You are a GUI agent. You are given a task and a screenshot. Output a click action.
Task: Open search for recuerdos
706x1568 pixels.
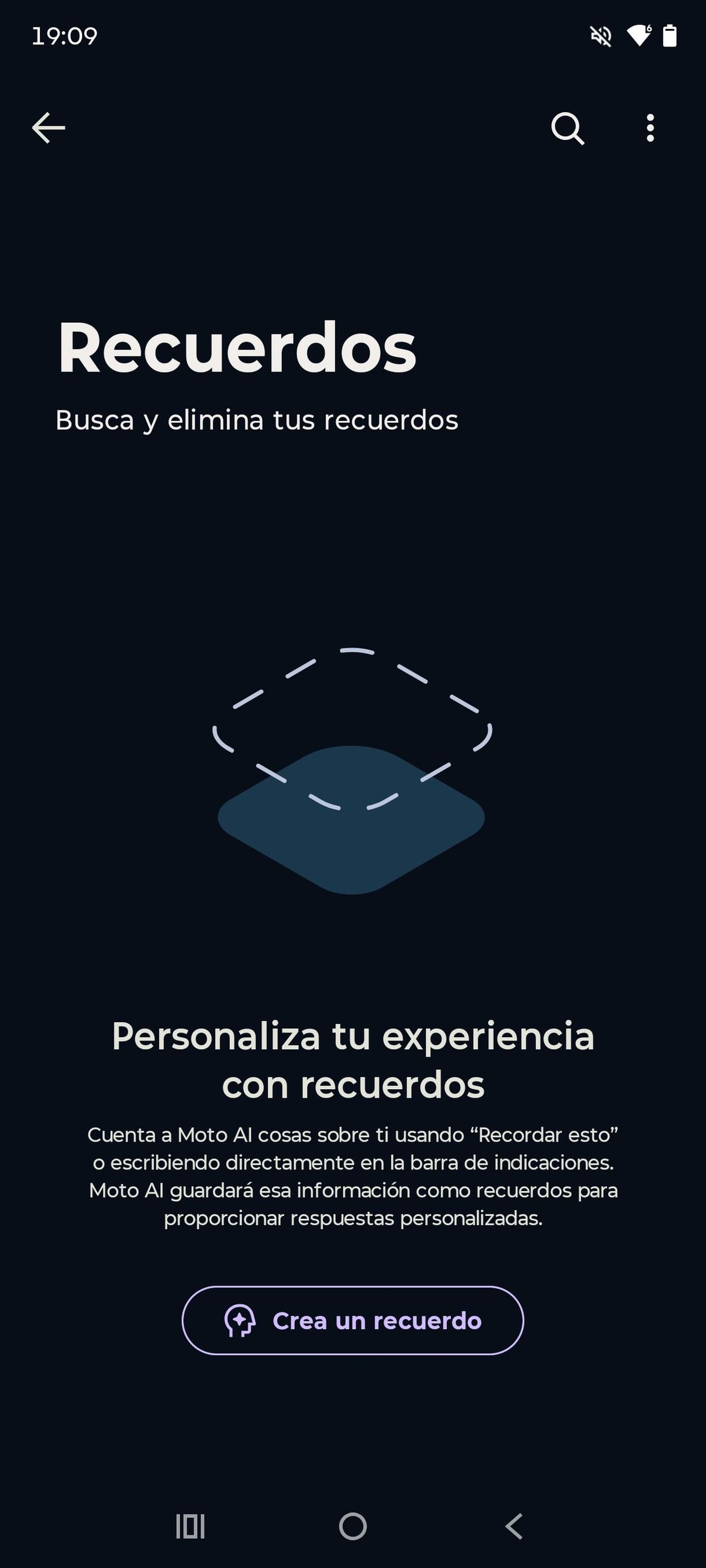568,128
